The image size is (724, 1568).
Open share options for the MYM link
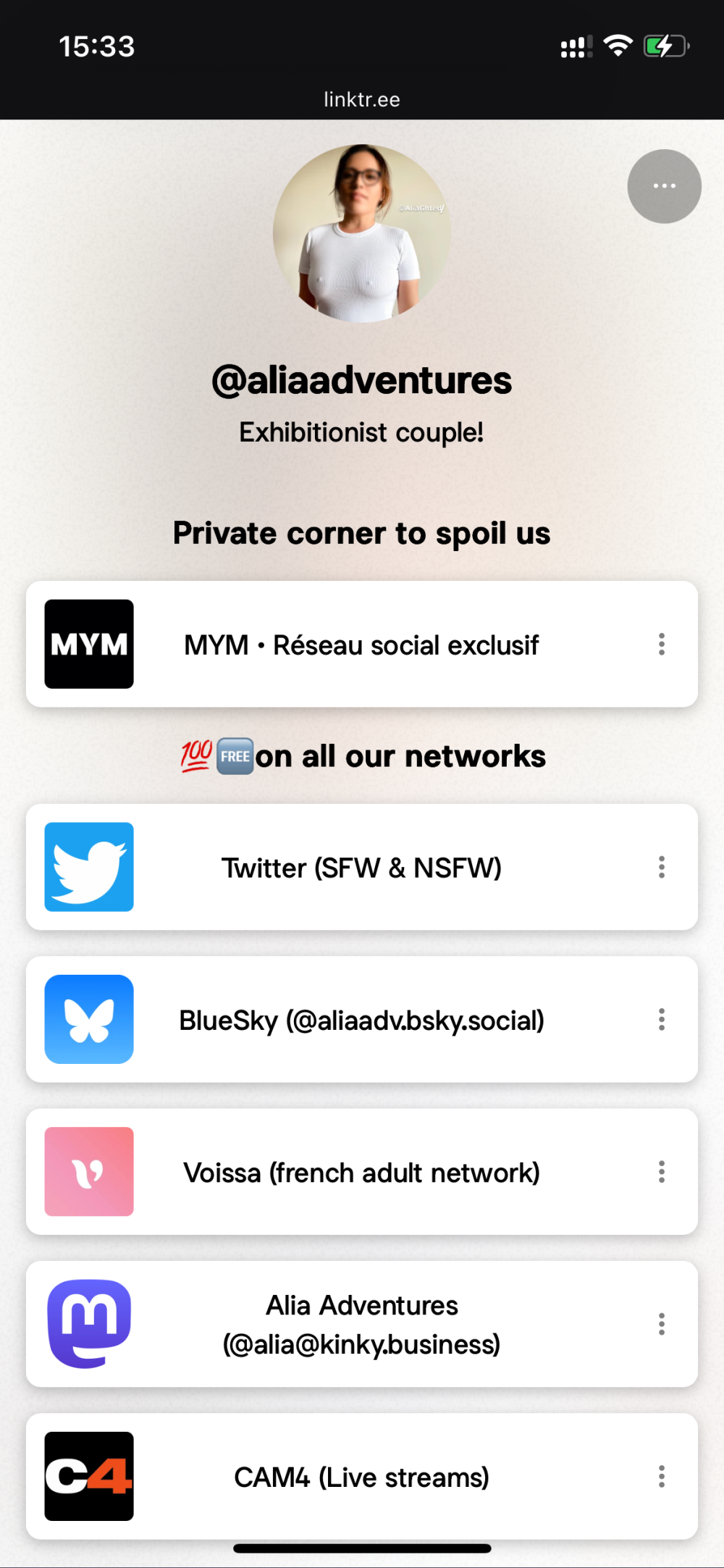[x=661, y=645]
